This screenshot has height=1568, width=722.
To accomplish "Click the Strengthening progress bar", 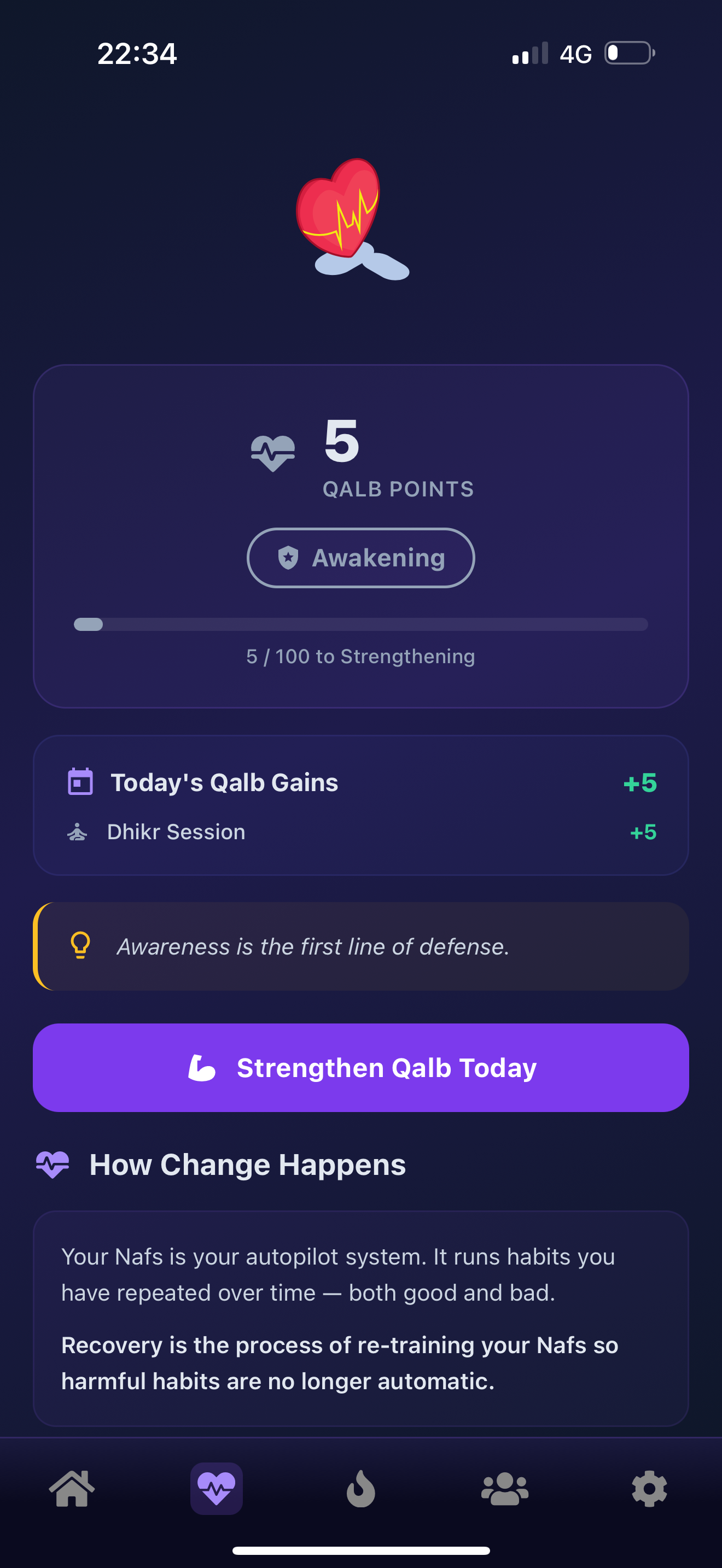I will click(x=360, y=623).
